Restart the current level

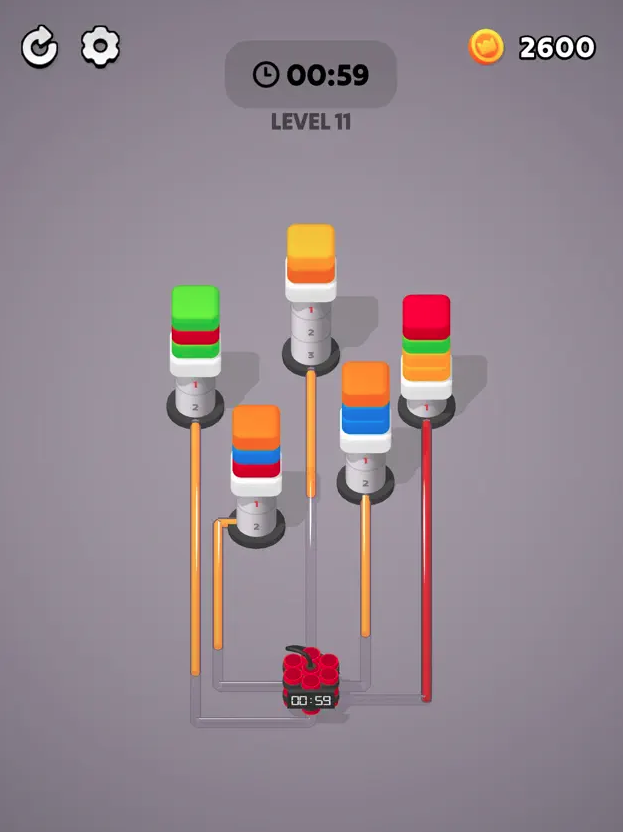[40, 47]
